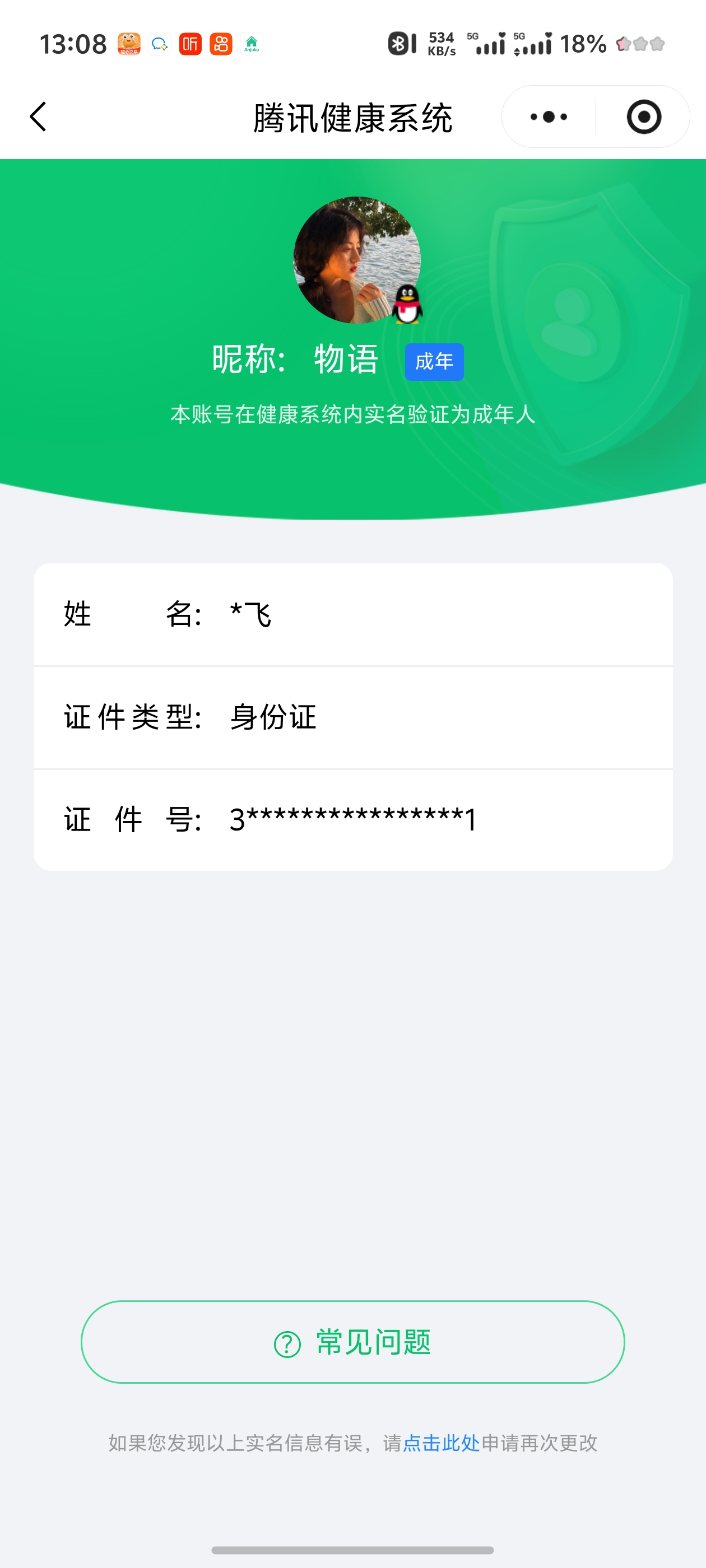Open the '...' more options menu
The width and height of the screenshot is (706, 1568).
[x=547, y=116]
